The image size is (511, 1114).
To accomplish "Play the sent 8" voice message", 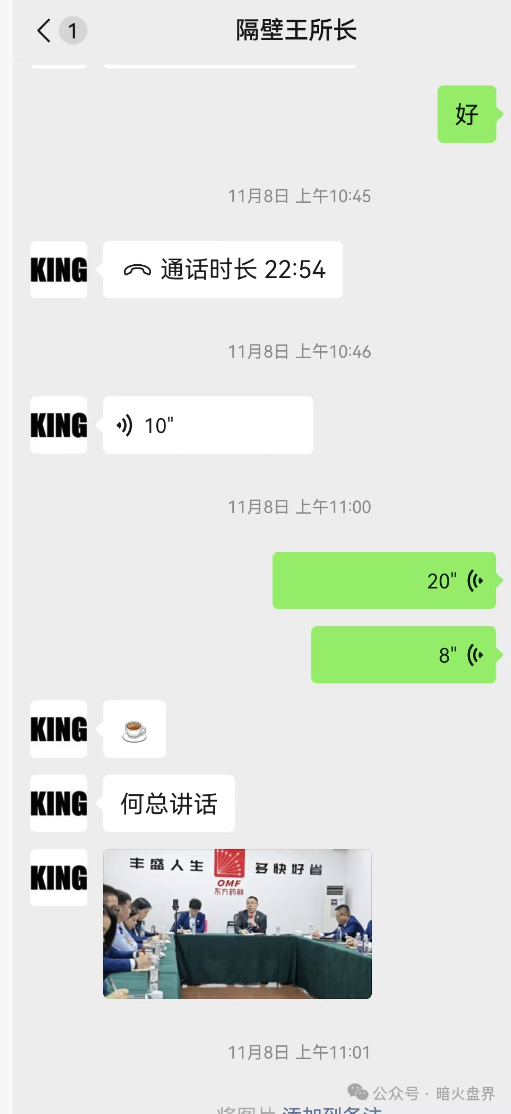I will coord(403,654).
